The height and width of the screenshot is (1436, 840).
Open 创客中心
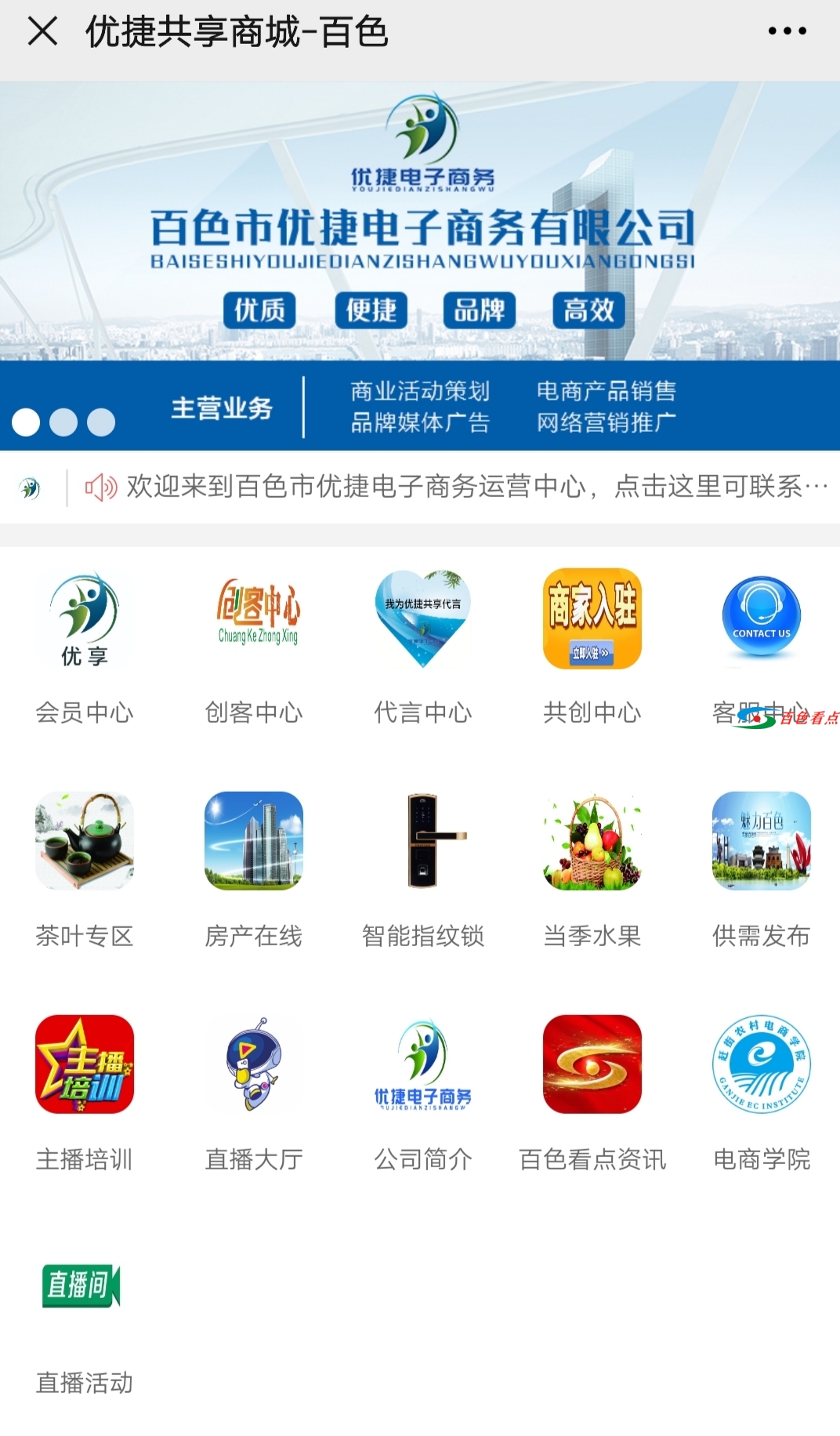[254, 619]
